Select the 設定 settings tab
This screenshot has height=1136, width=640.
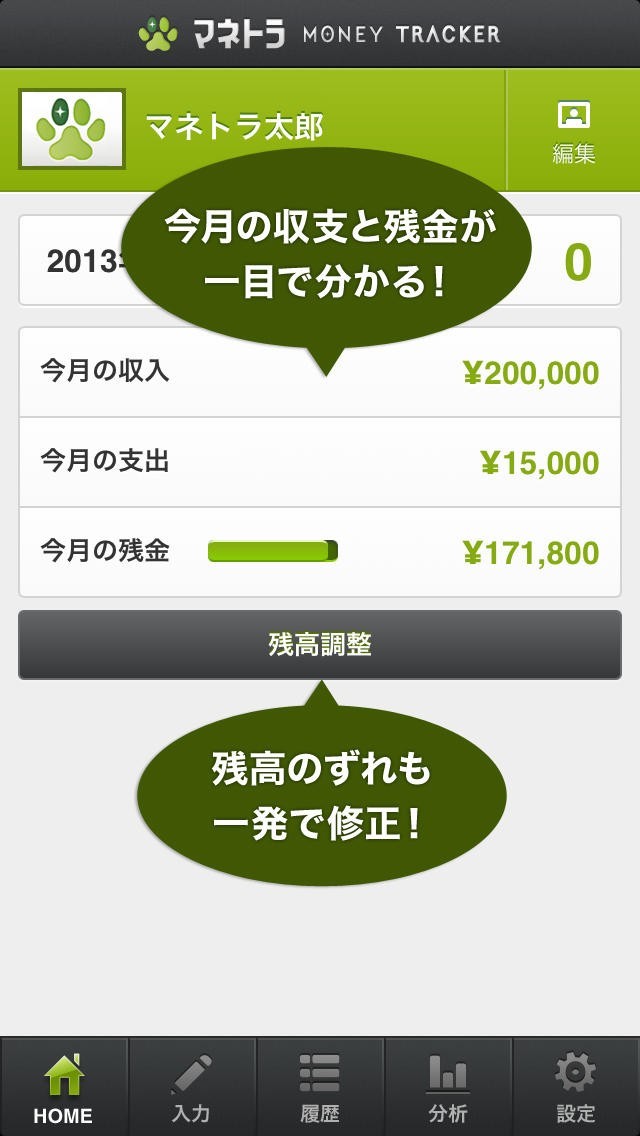(576, 1087)
